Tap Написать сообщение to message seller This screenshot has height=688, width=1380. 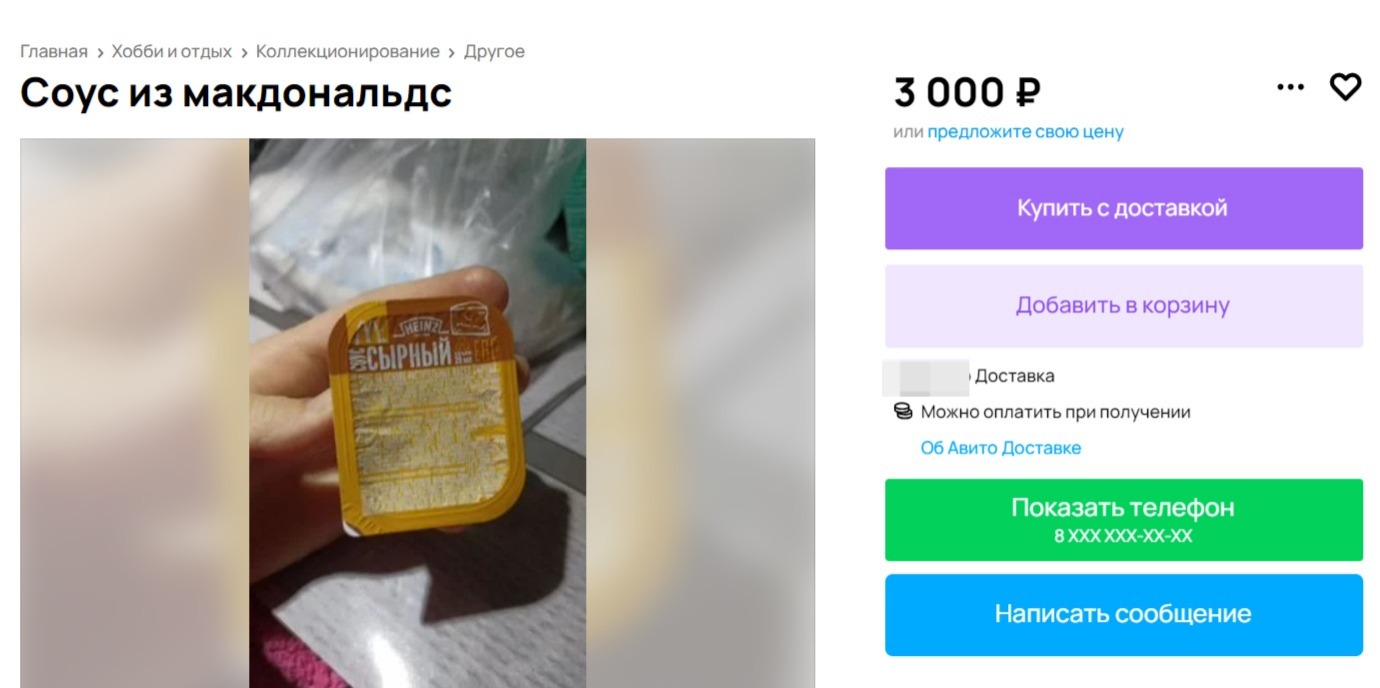point(1123,614)
